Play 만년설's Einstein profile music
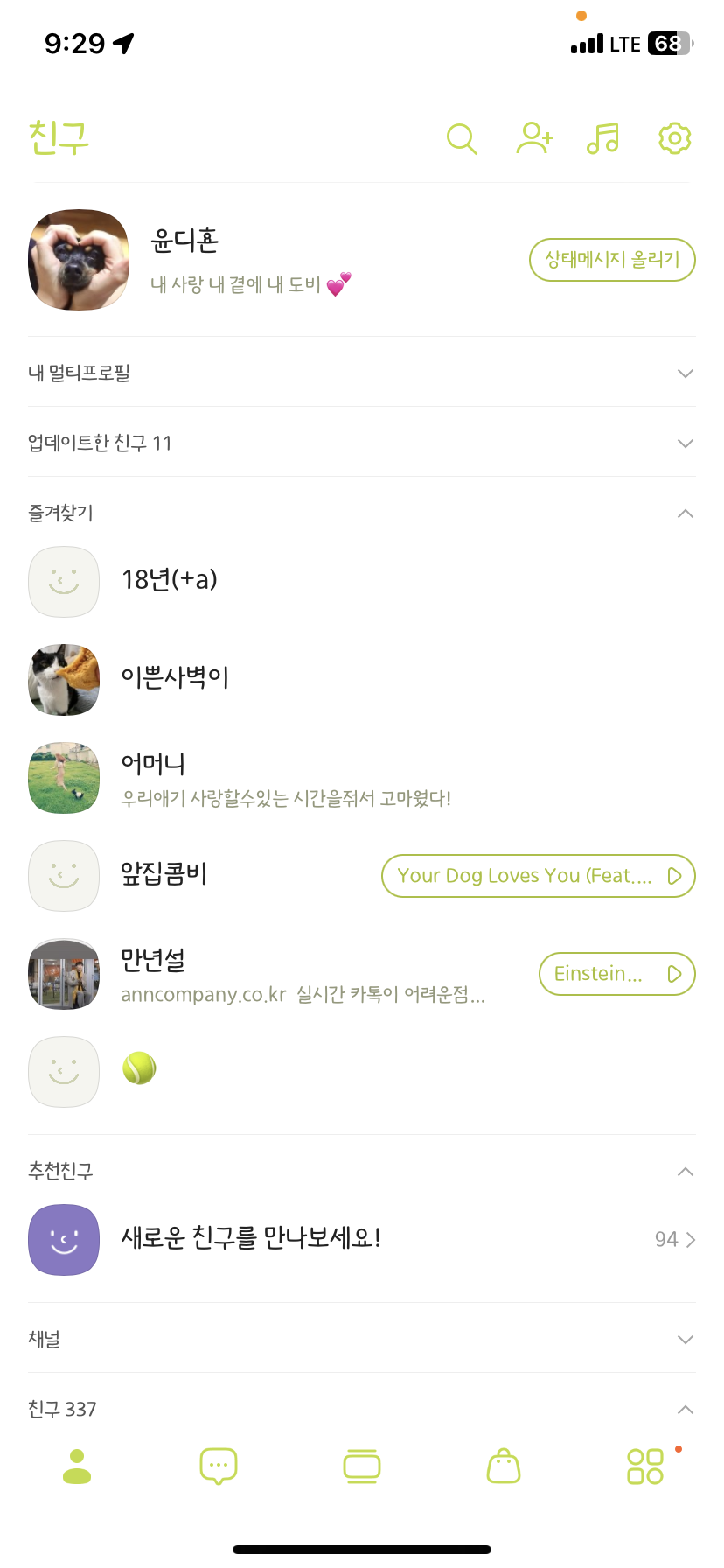Viewport: 724px width, 1568px height. pyautogui.click(x=616, y=974)
